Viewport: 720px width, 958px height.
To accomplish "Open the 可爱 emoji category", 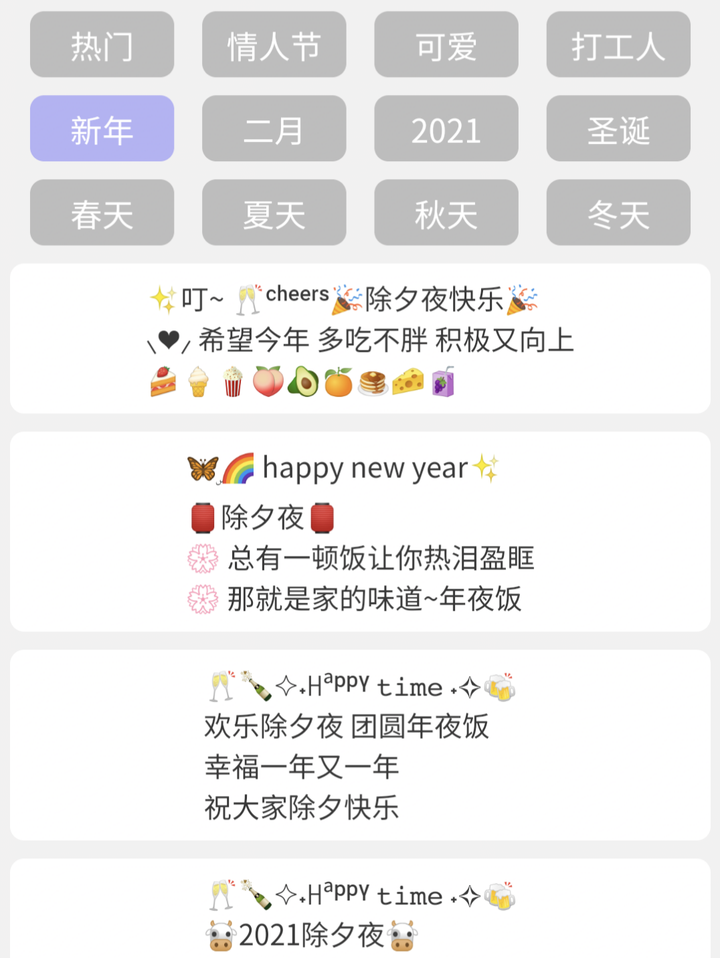I will (x=446, y=45).
